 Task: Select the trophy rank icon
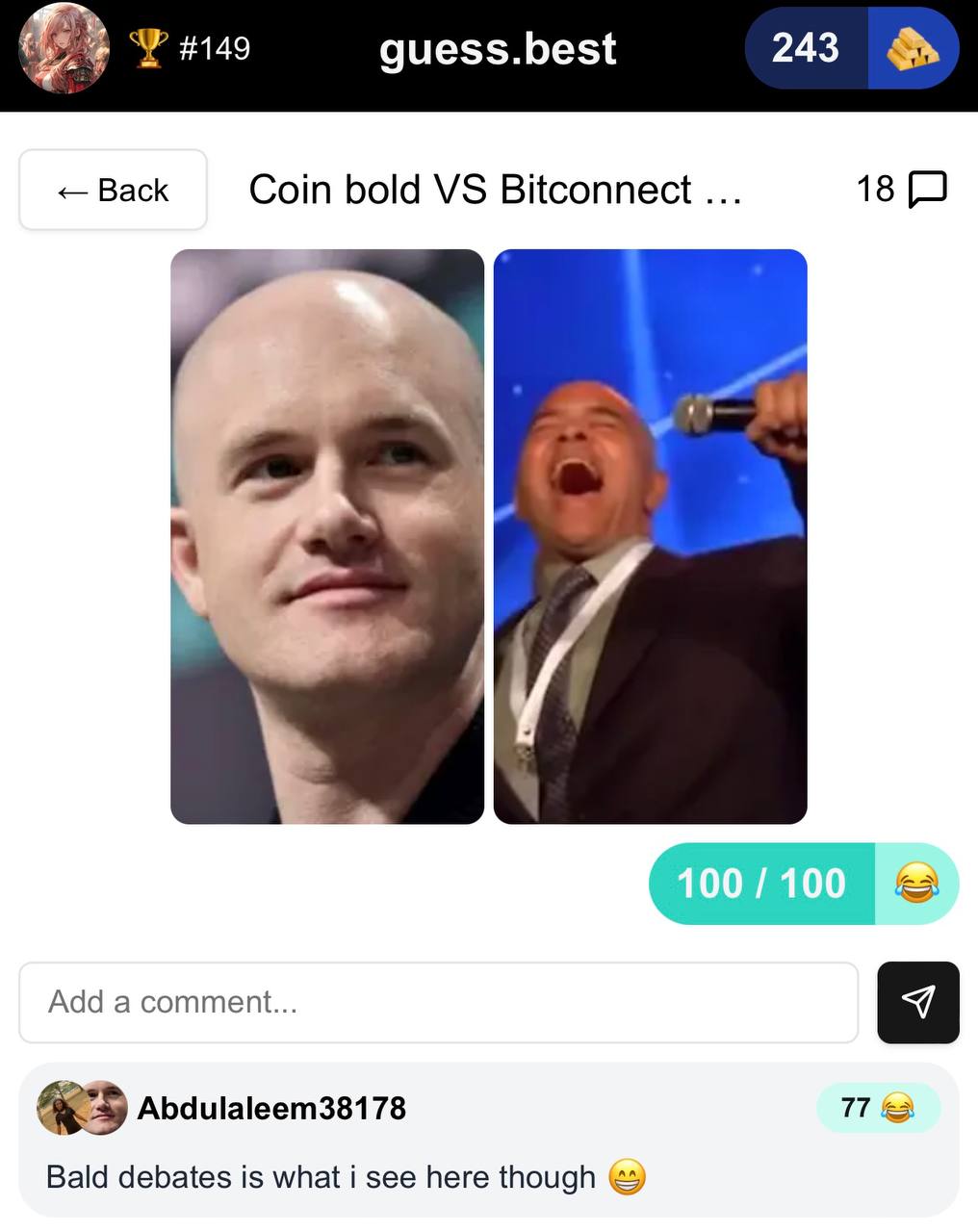pos(149,48)
